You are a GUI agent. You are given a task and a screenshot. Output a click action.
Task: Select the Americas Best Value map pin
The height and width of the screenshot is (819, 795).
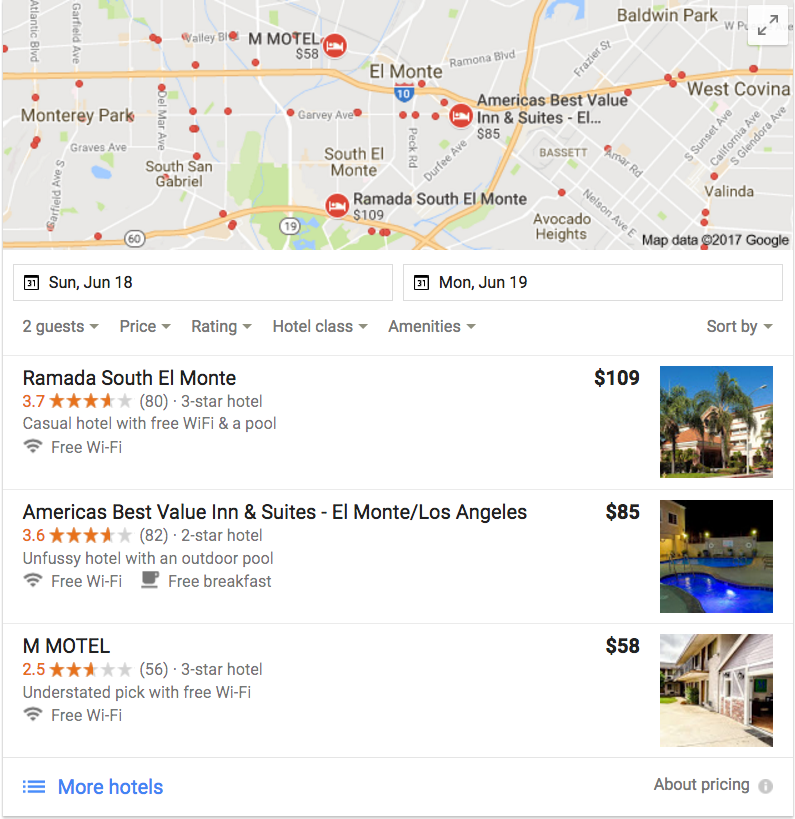coord(461,116)
